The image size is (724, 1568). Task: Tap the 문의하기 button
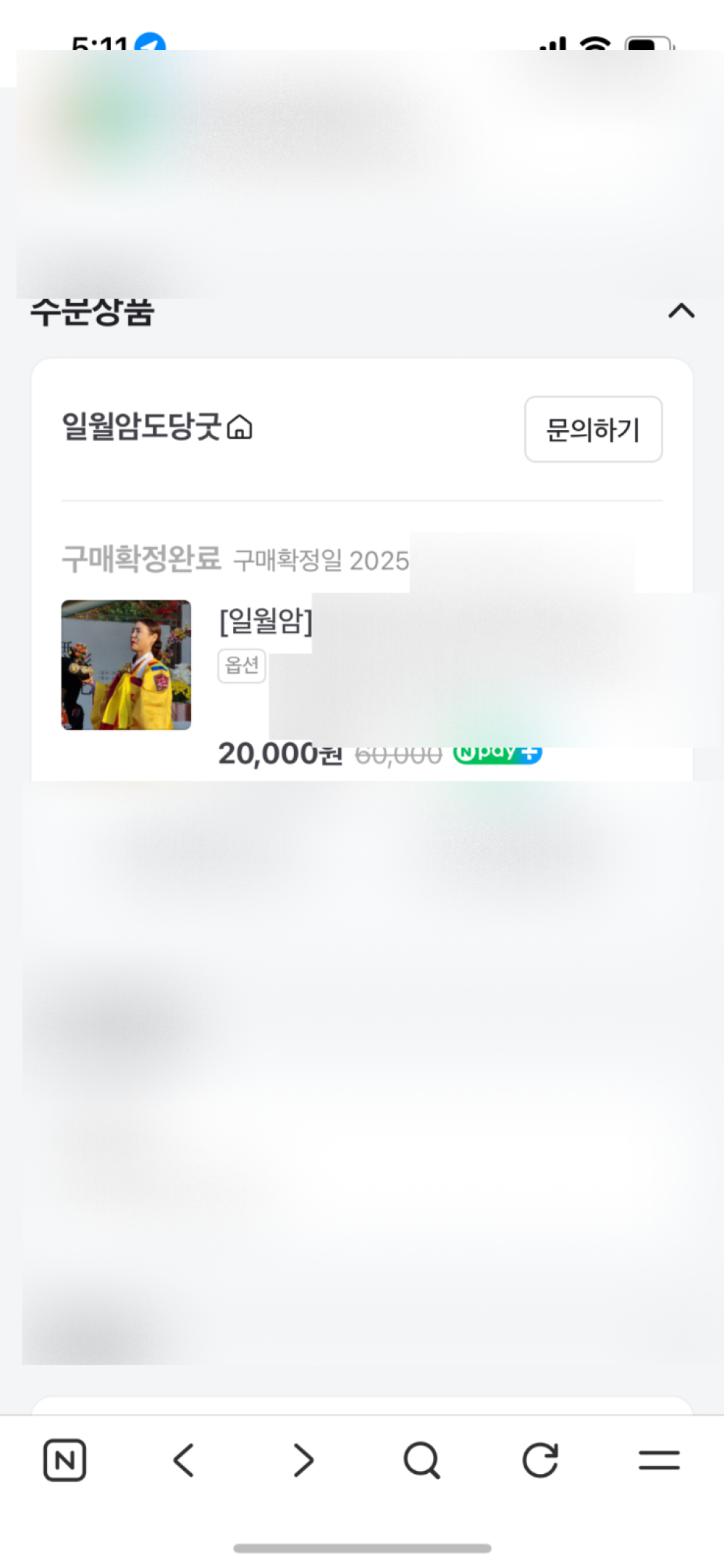[x=593, y=429]
